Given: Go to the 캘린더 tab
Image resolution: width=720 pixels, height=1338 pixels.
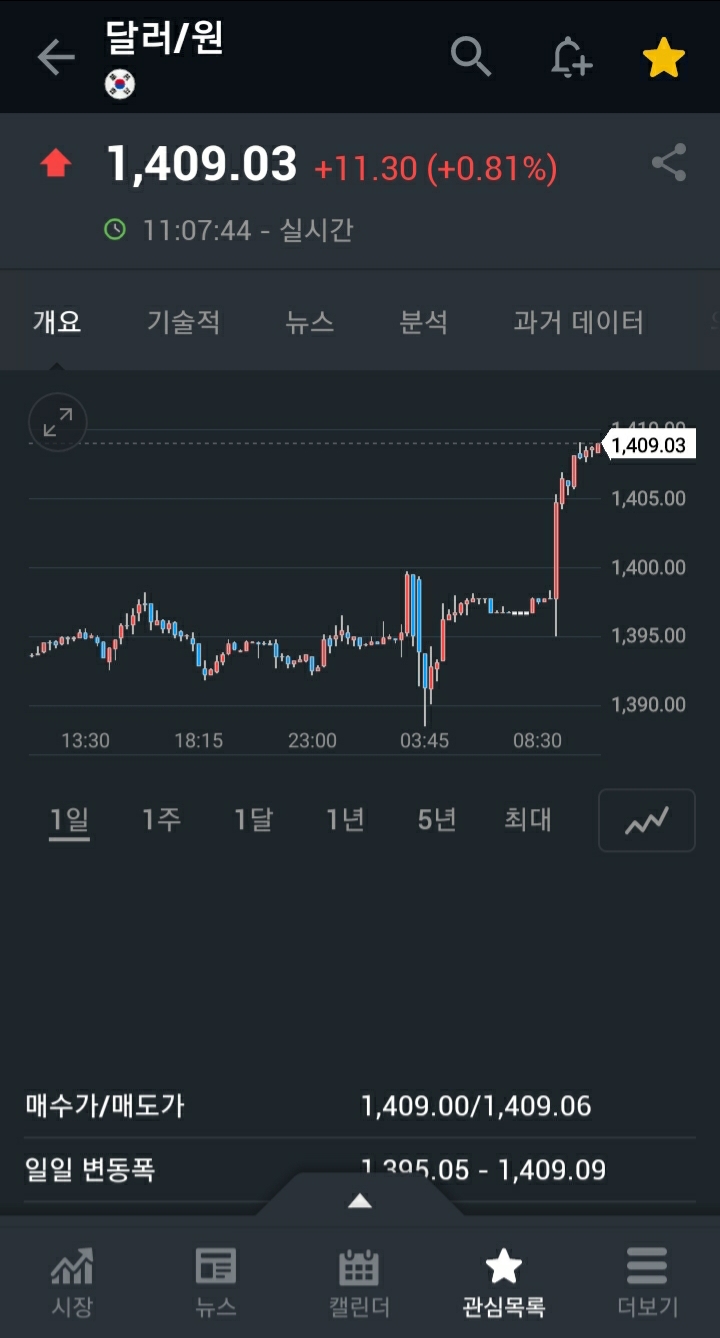Looking at the screenshot, I should (359, 1282).
